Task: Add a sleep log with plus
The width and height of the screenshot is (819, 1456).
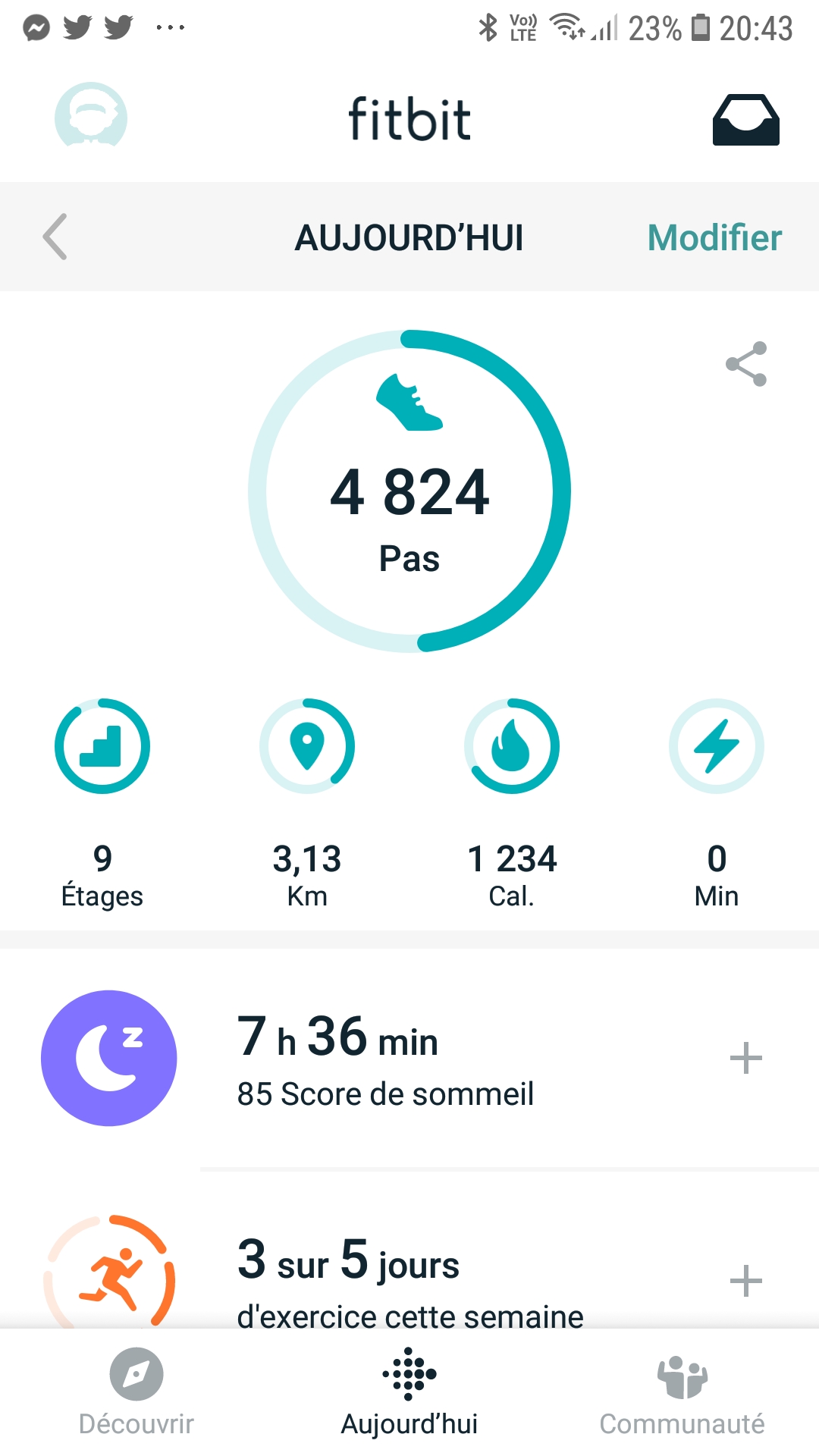Action: coord(746,1059)
